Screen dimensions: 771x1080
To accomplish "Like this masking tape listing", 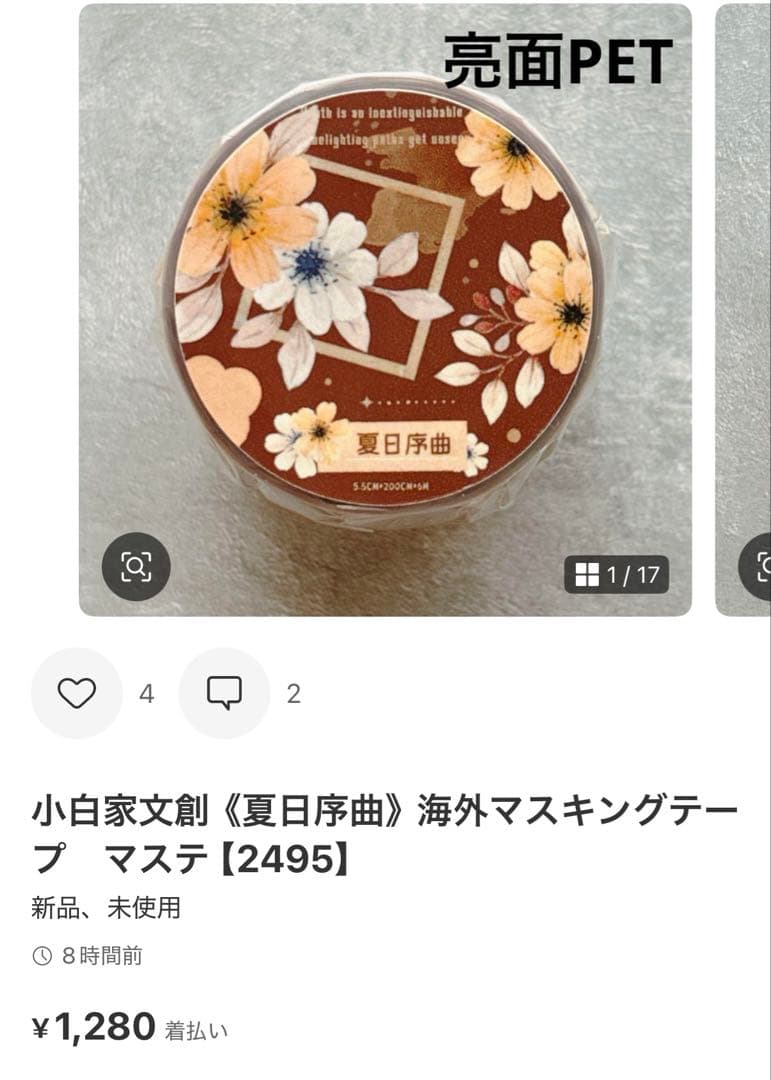I will coord(76,693).
